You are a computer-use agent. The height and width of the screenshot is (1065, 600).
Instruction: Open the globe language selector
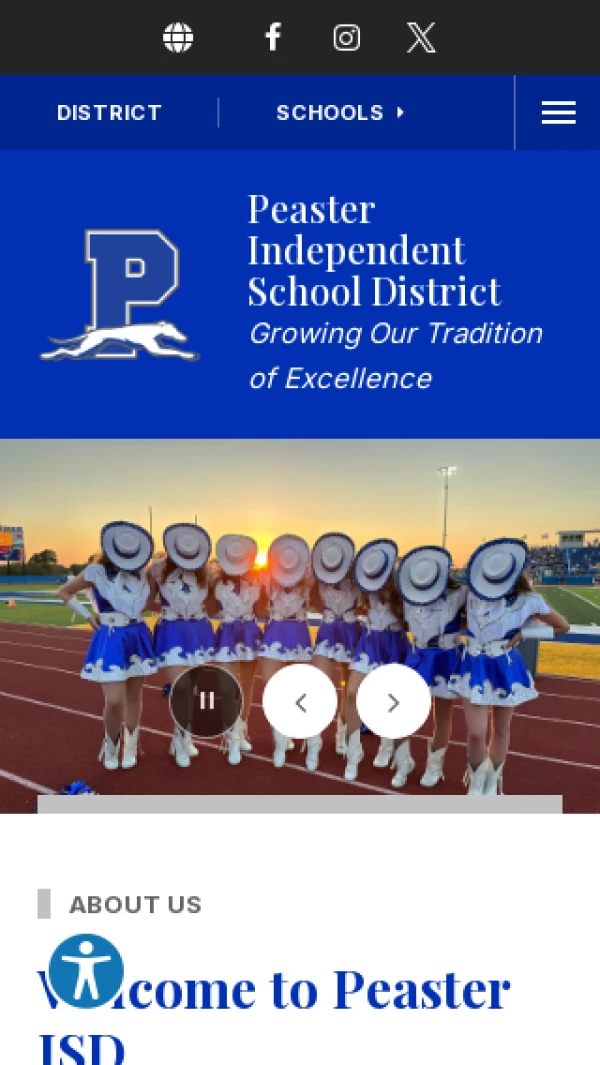(178, 37)
